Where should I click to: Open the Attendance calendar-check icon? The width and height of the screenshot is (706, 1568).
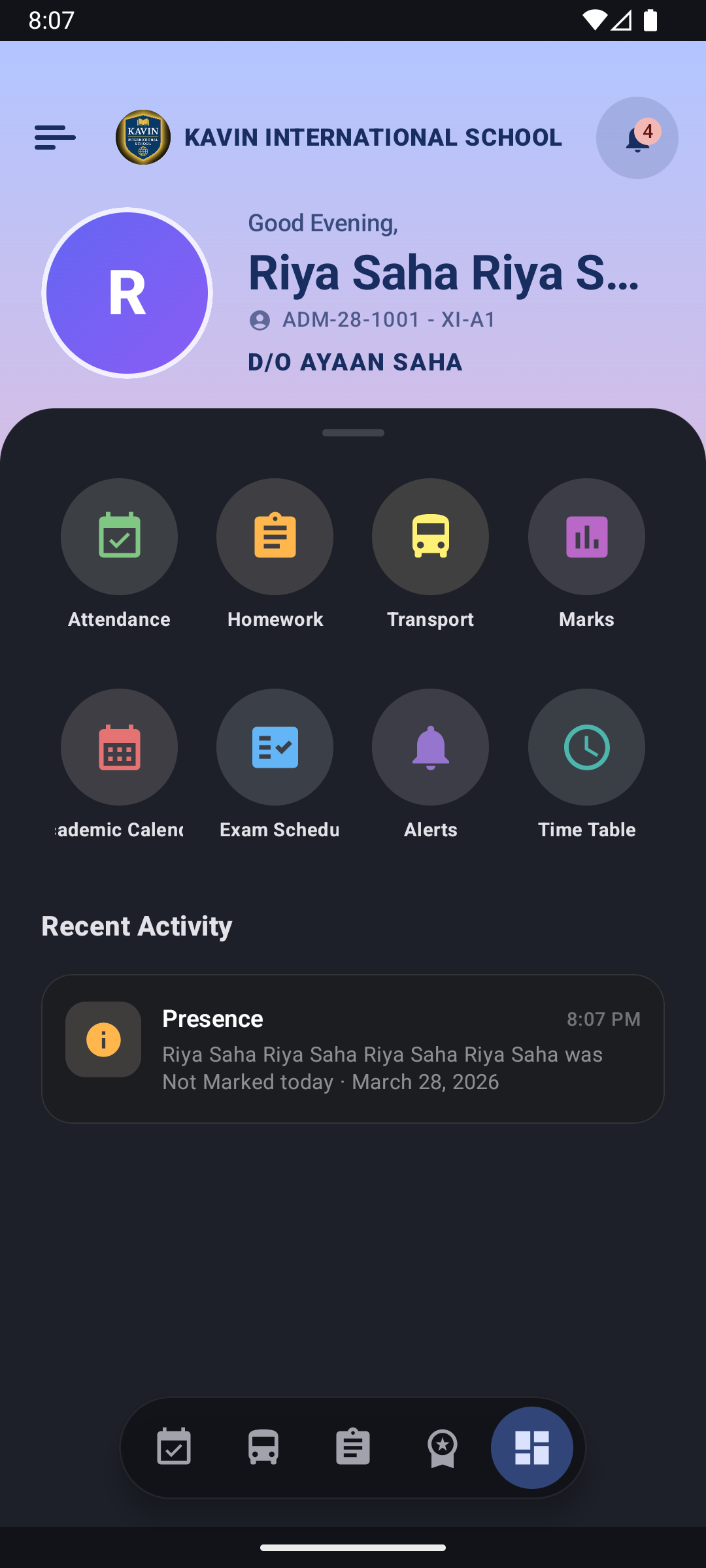(x=118, y=536)
